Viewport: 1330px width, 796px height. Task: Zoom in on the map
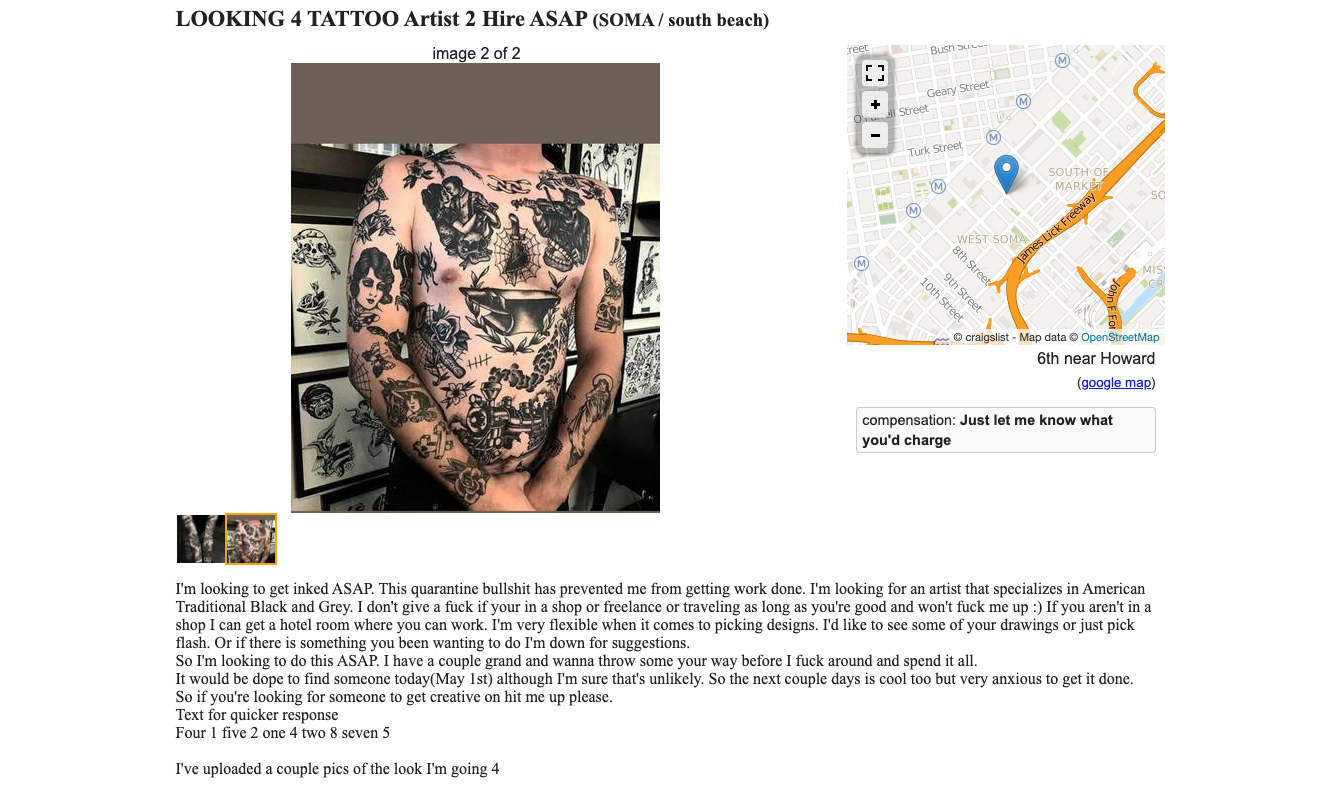click(x=875, y=104)
